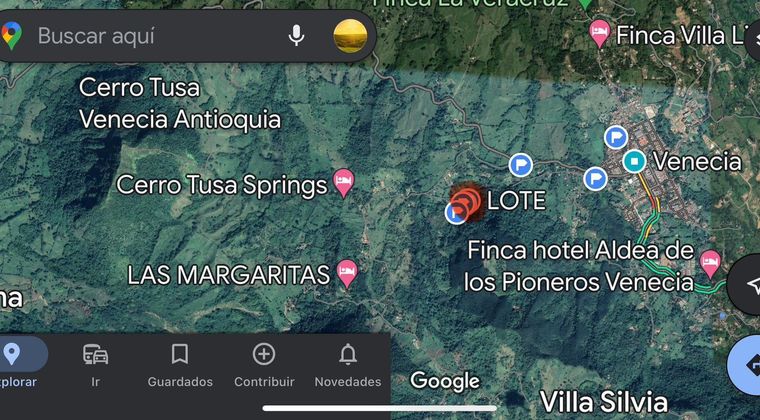Start voice search with the microphone
This screenshot has height=420, width=760.
(296, 36)
